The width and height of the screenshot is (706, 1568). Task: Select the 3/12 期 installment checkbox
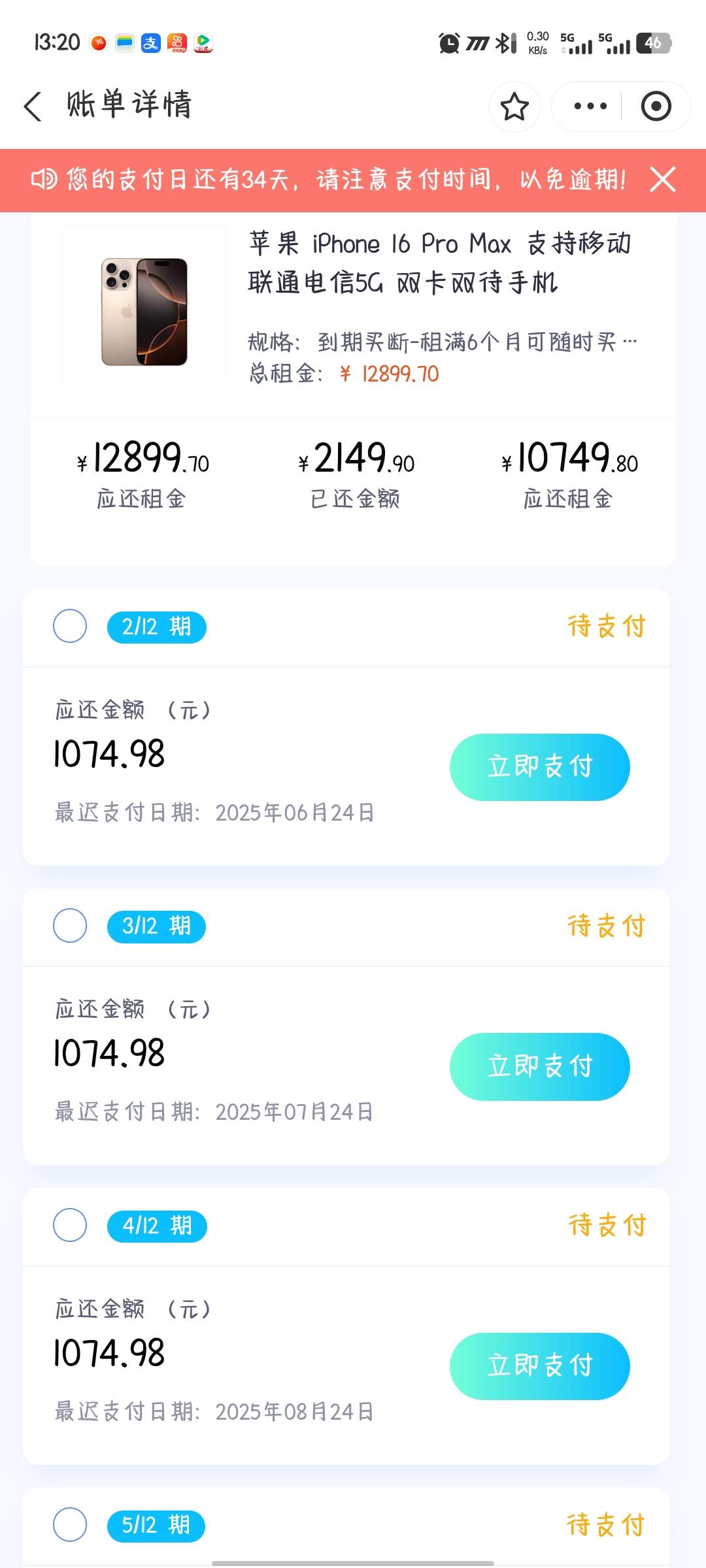70,925
